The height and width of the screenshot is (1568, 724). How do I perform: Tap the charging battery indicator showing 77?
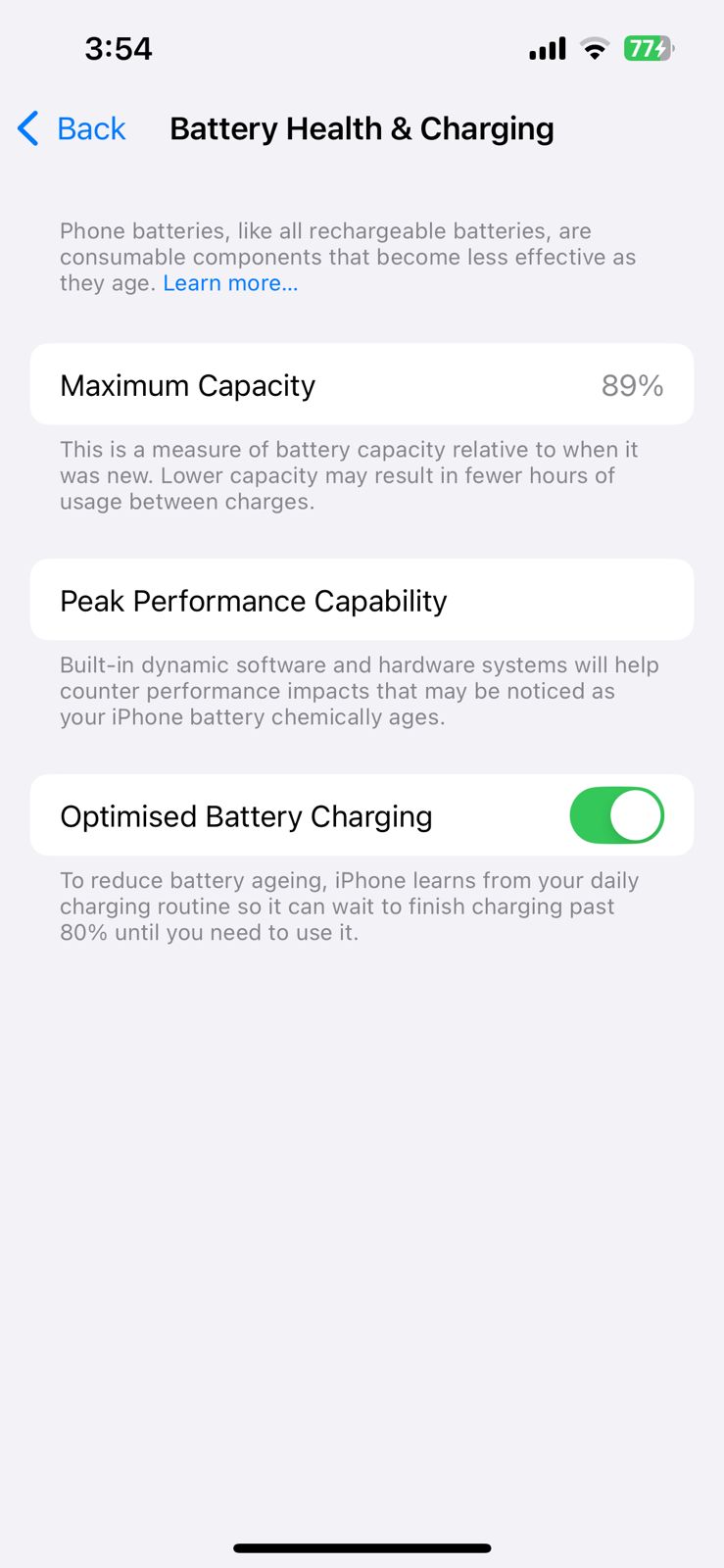(648, 48)
